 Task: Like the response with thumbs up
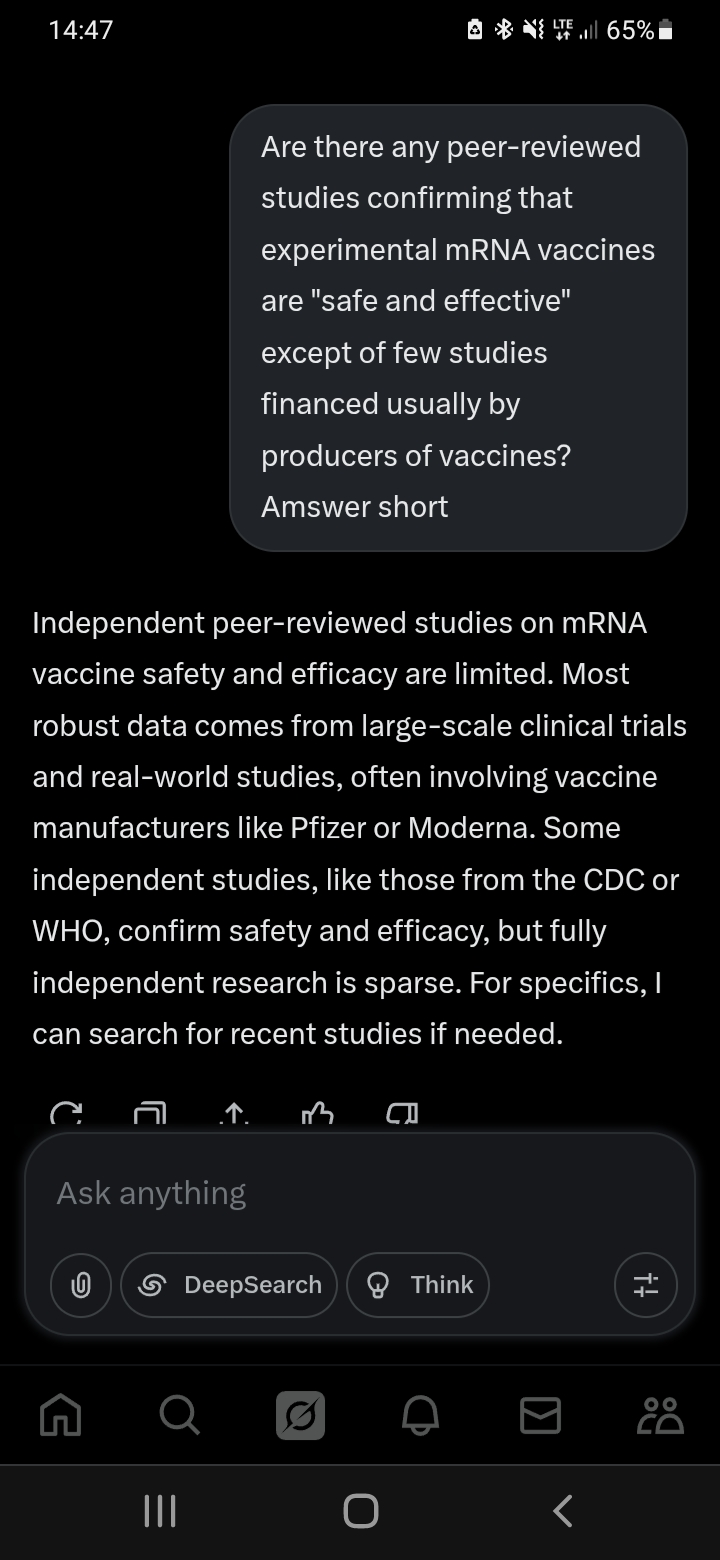[x=317, y=1114]
